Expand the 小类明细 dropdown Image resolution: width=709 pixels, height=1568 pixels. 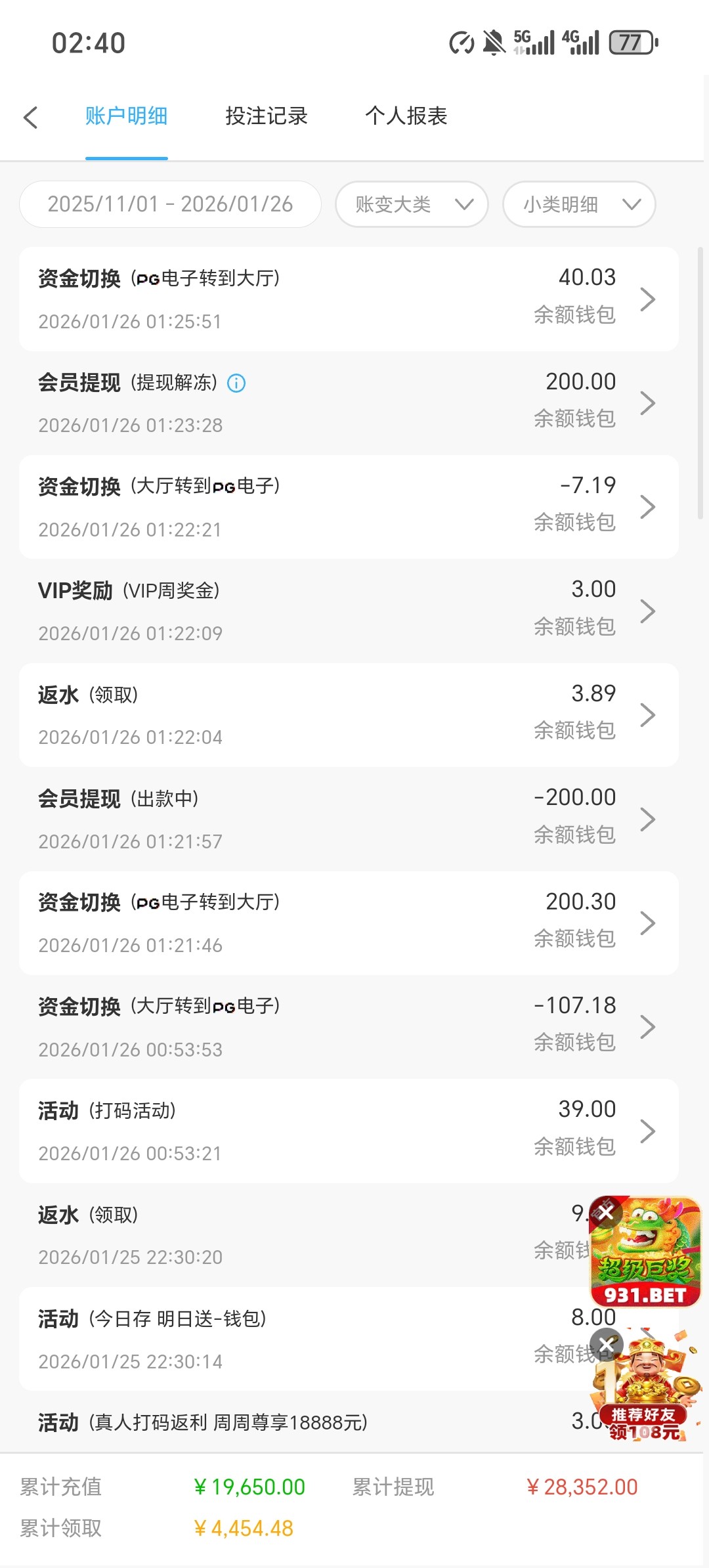coord(578,204)
